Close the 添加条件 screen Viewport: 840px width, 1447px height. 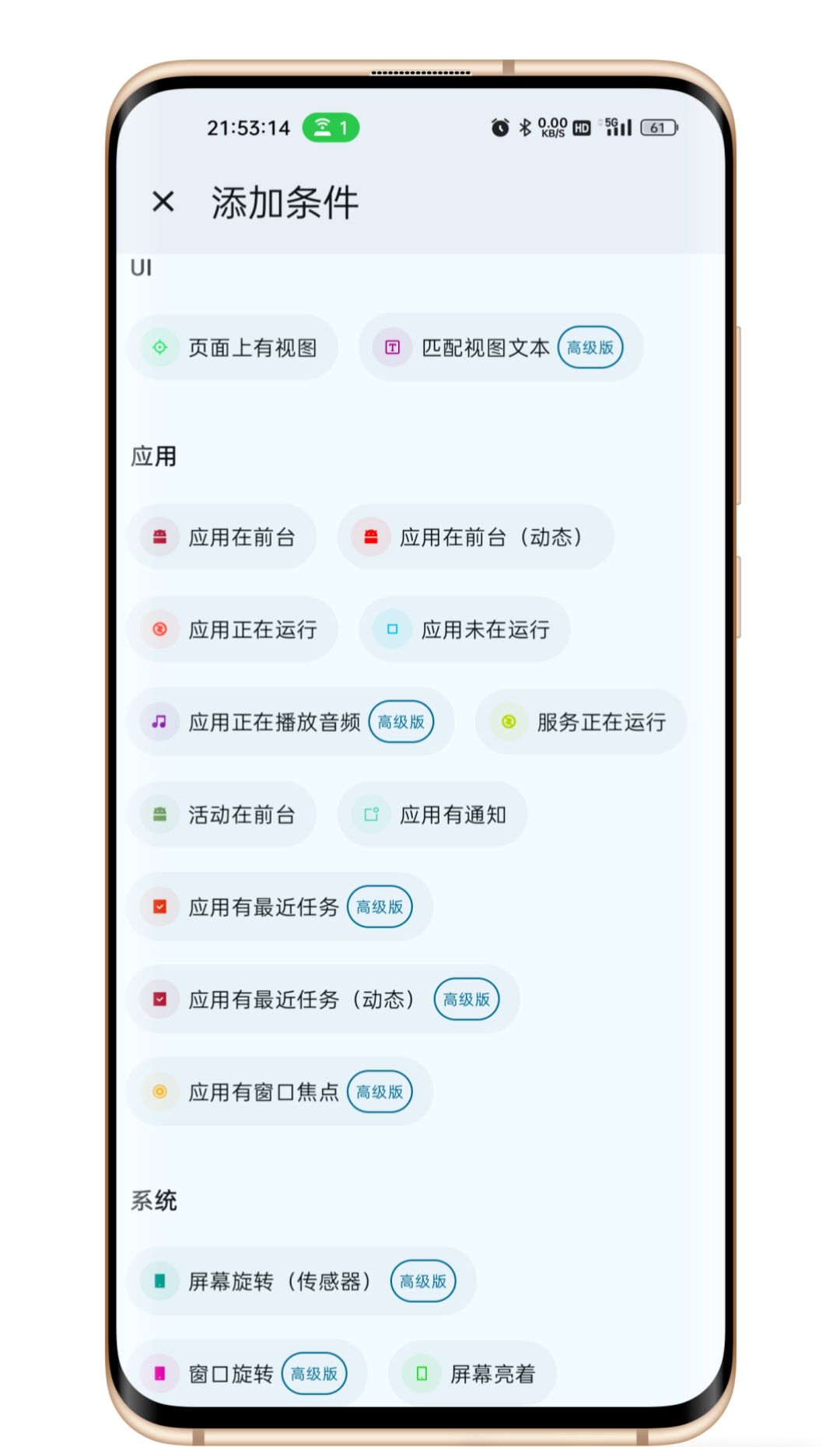coord(163,202)
